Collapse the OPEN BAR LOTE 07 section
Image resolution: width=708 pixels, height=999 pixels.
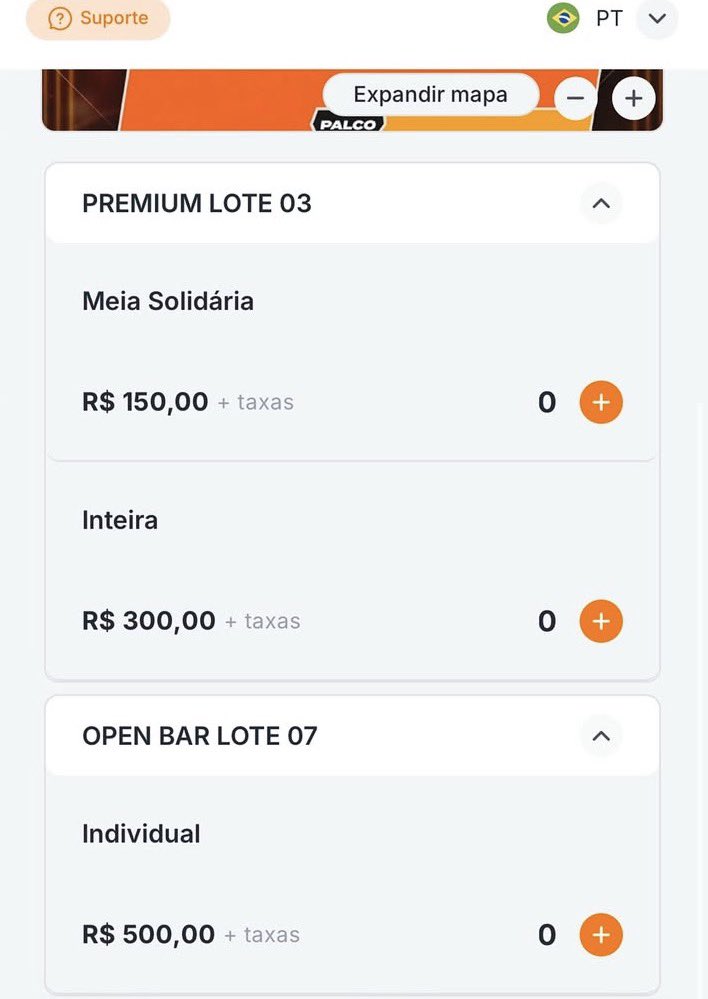600,736
